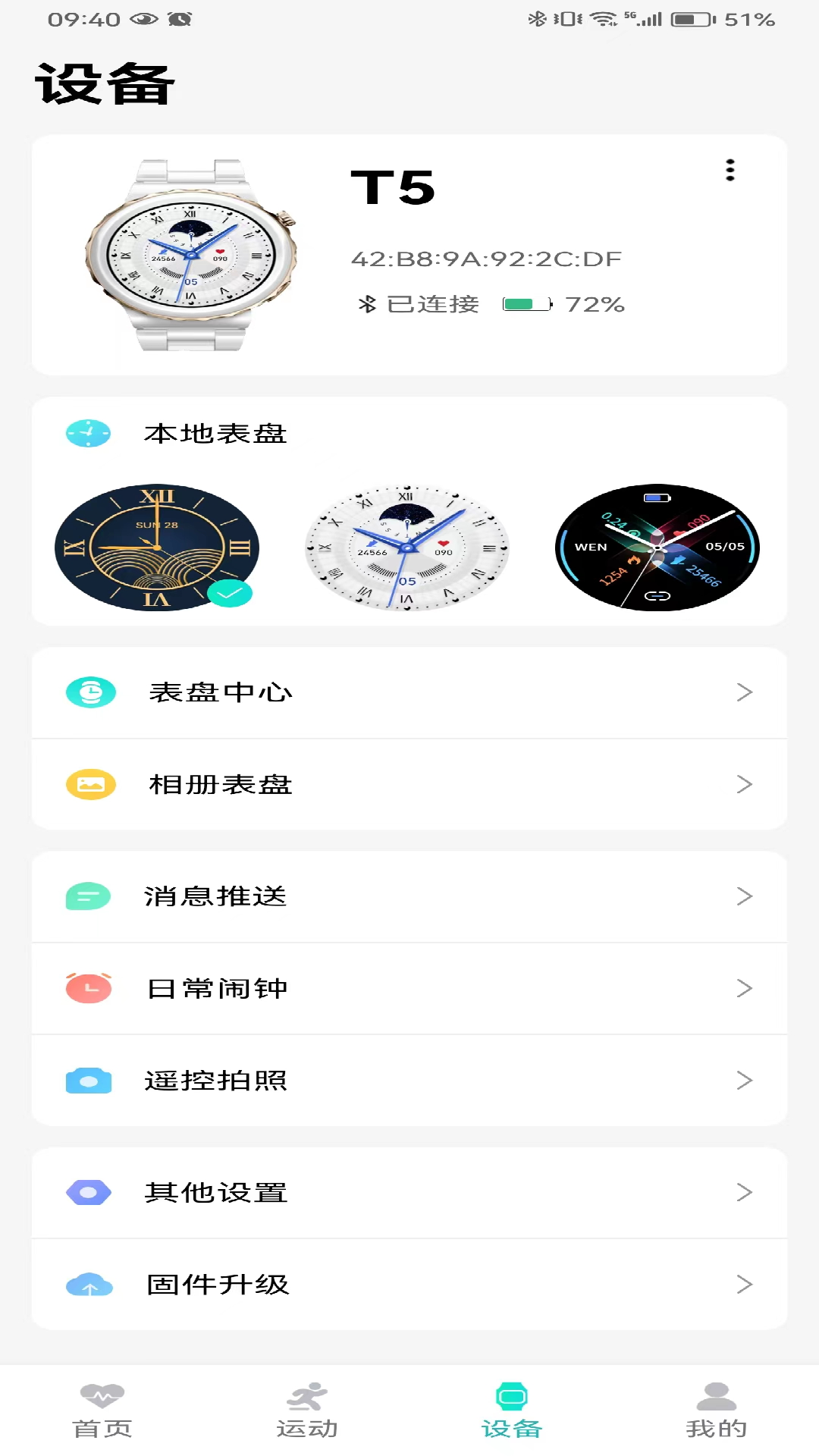Viewport: 819px width, 1456px height.
Task: Switch to the 运动 sports tab
Action: 307,1410
